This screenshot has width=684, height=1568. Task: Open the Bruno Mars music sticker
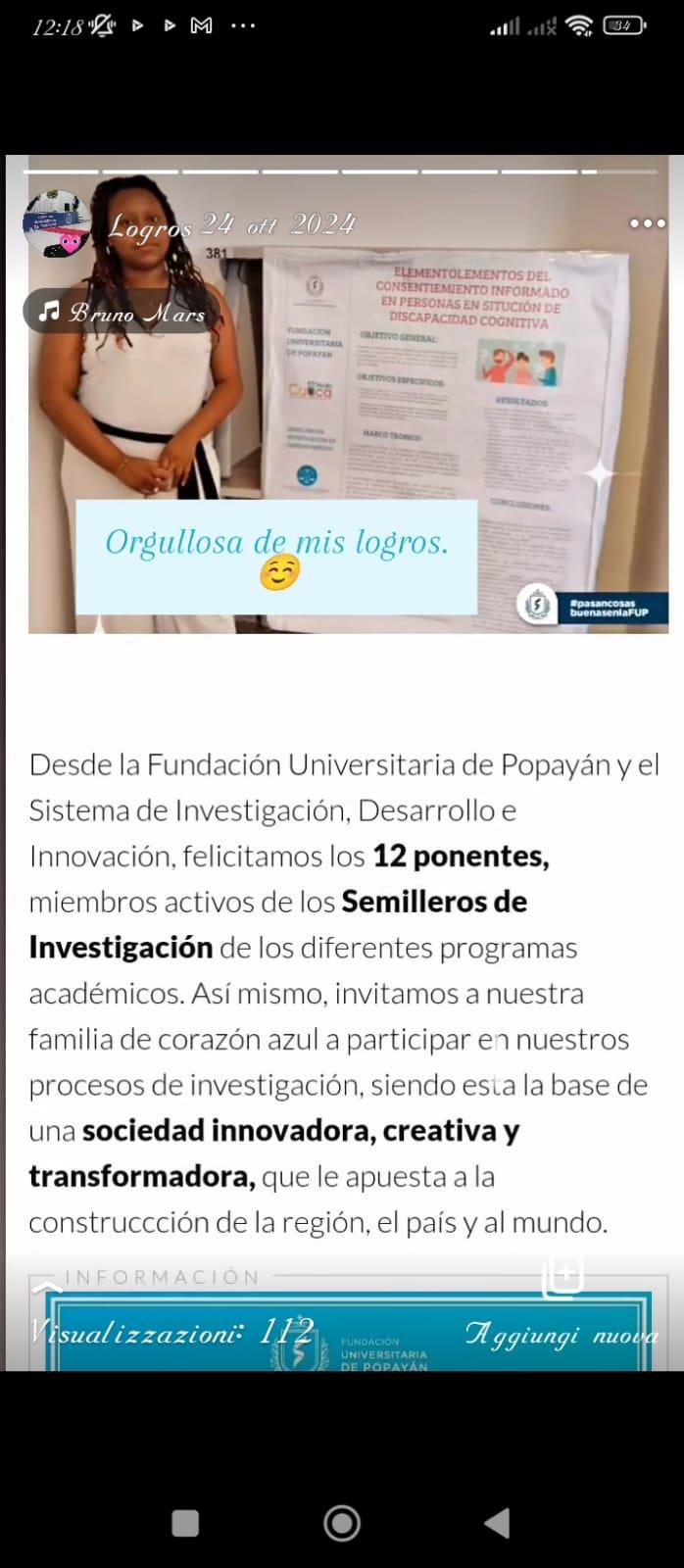point(122,313)
